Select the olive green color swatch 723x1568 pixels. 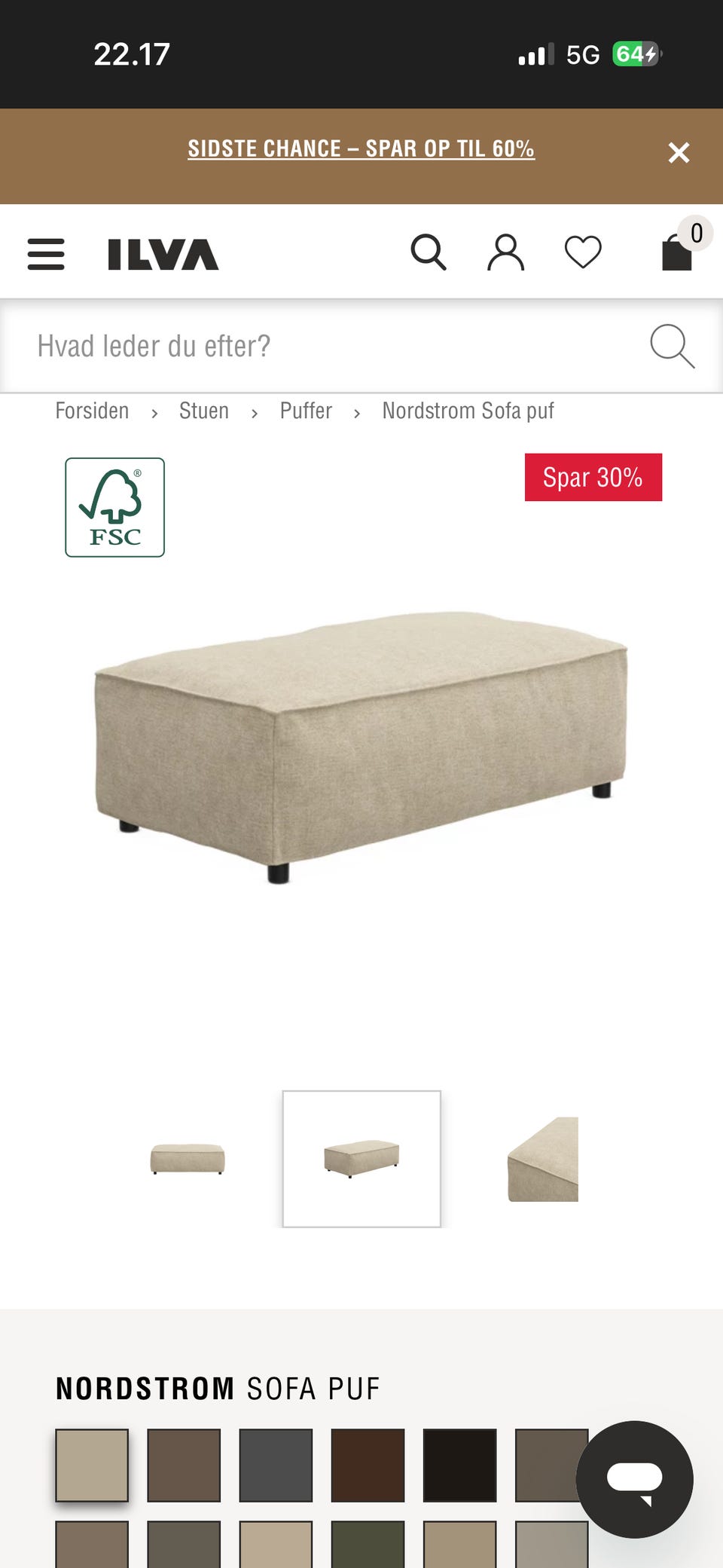(x=368, y=1545)
